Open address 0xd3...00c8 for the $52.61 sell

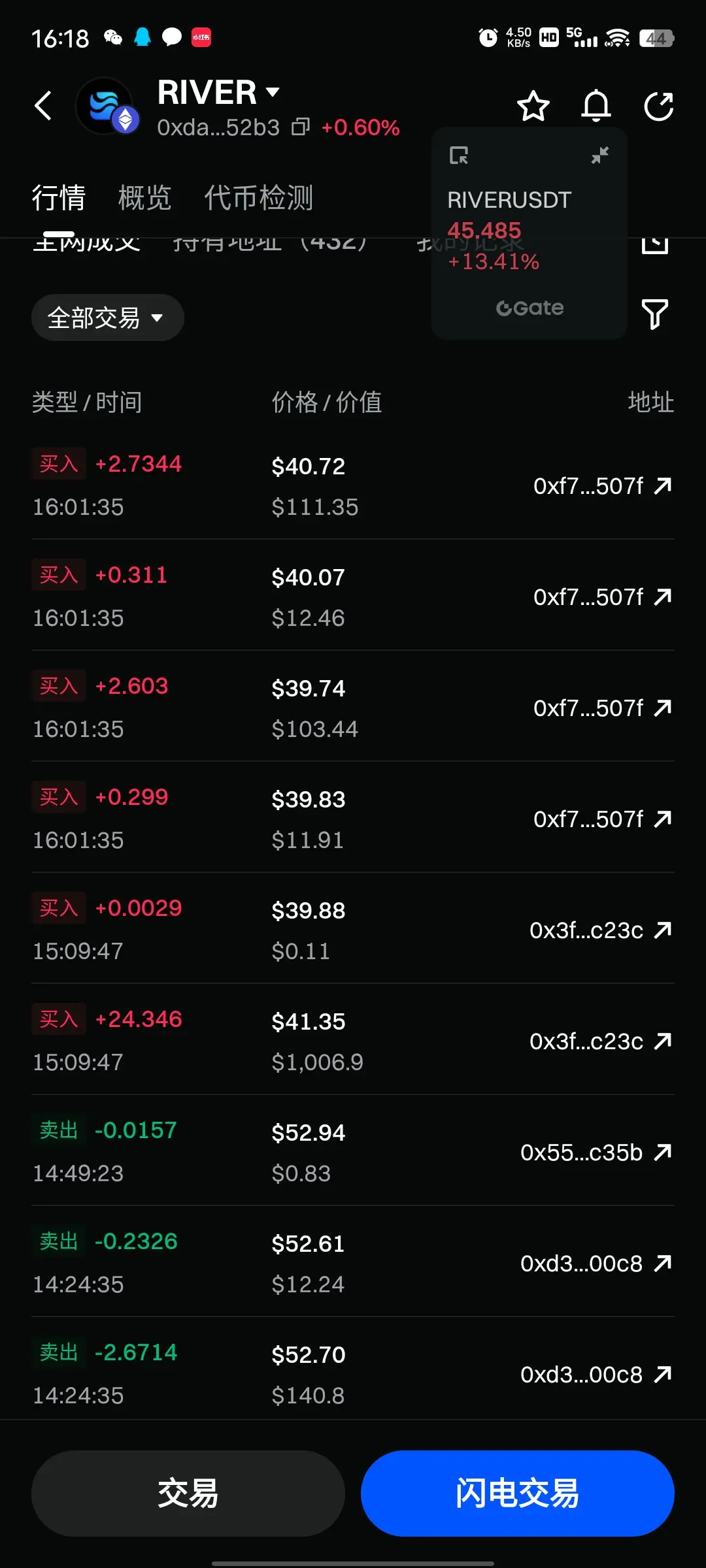point(595,1264)
